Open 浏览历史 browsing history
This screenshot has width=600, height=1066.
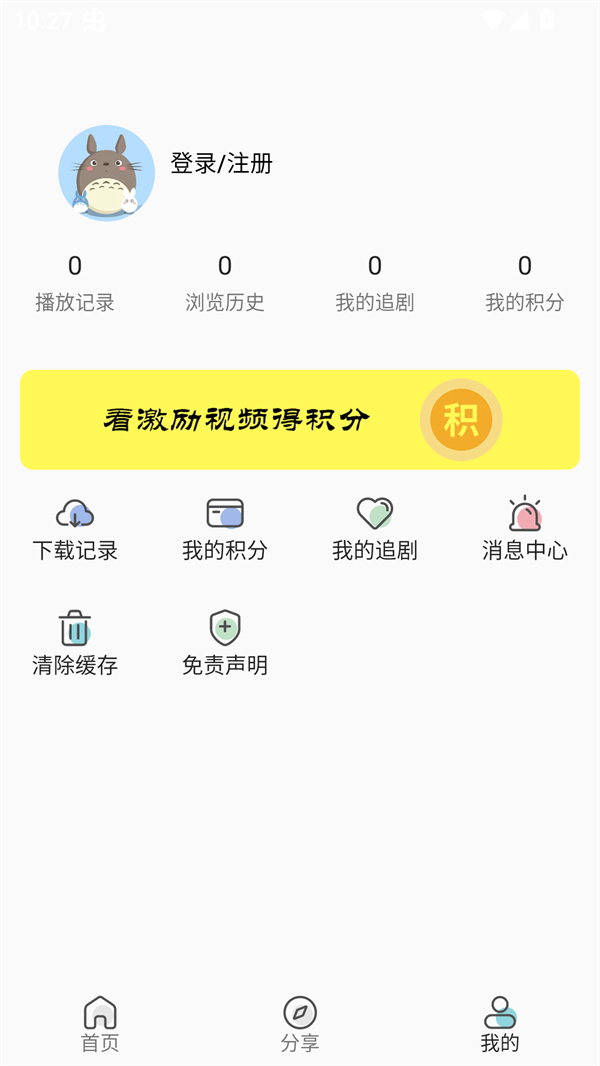pyautogui.click(x=225, y=283)
